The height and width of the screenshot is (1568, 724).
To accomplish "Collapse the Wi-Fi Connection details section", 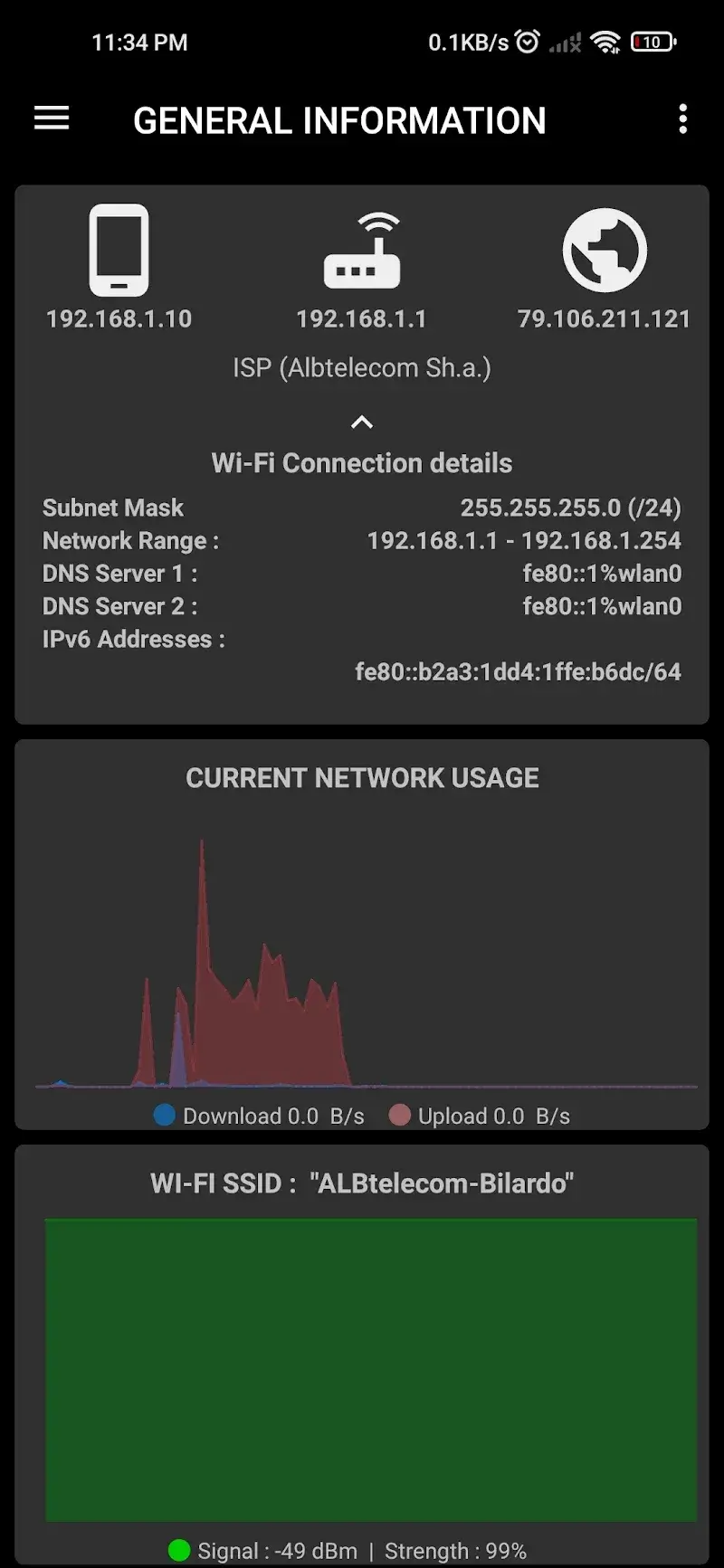I will (362, 422).
